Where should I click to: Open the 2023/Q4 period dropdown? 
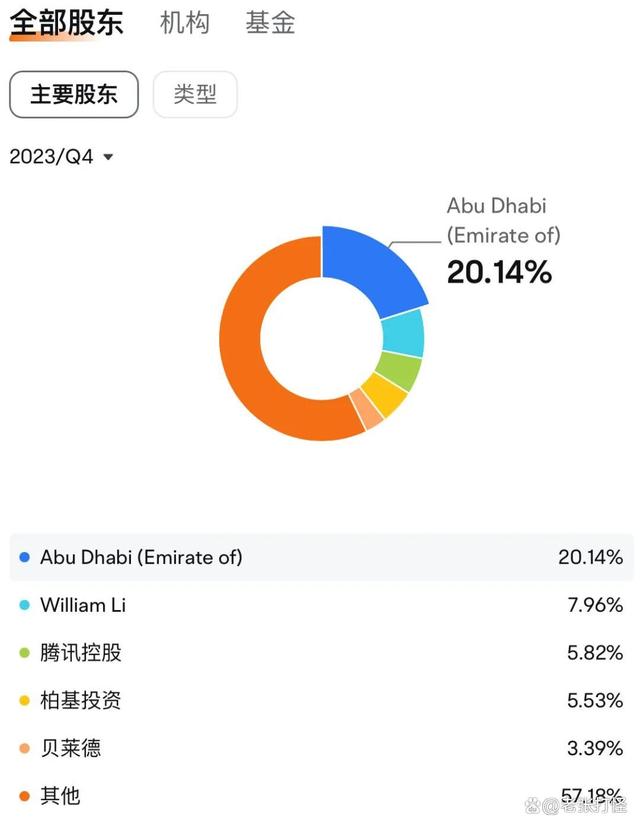[62, 157]
